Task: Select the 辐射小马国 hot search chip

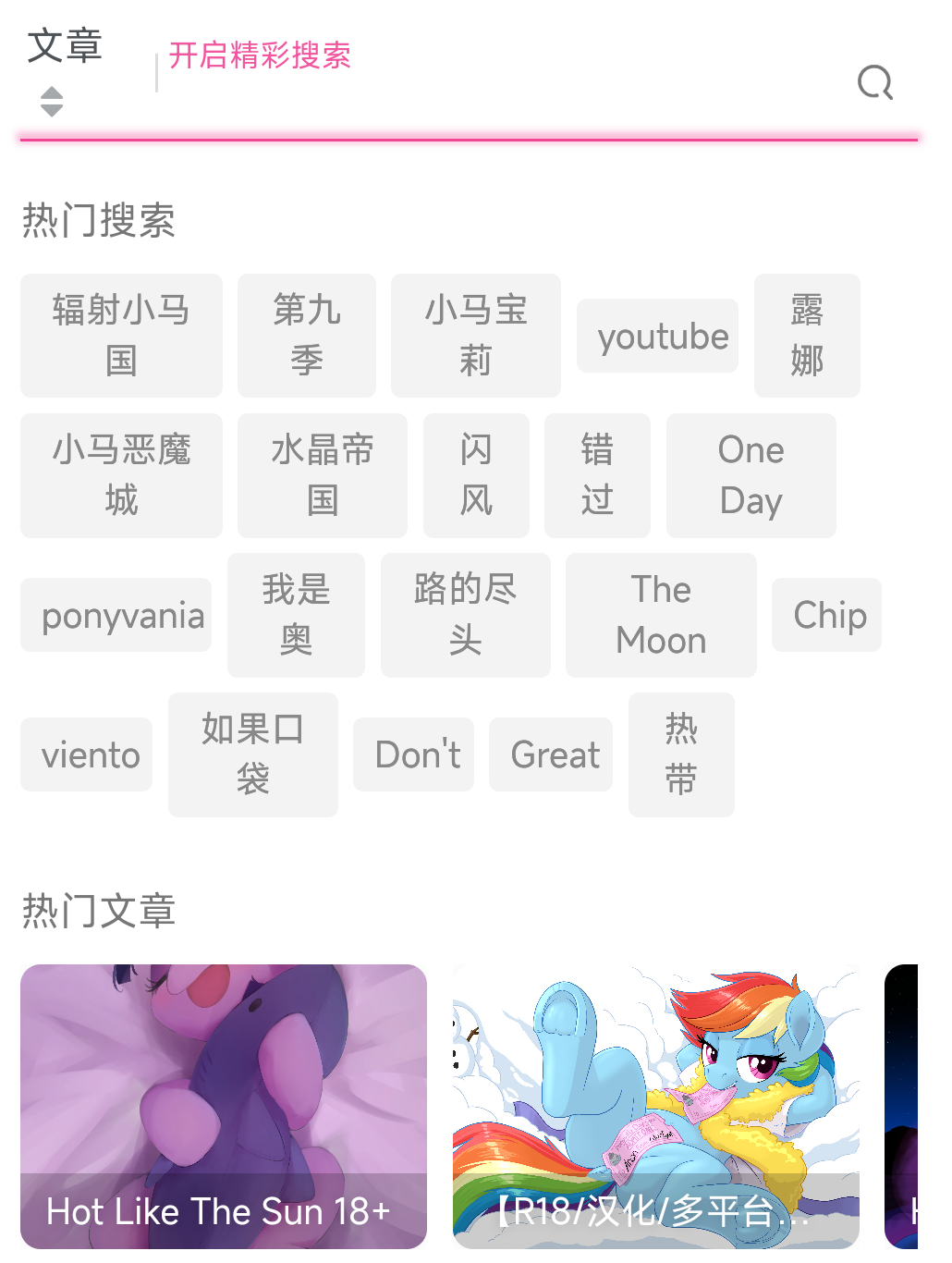Action: click(121, 335)
